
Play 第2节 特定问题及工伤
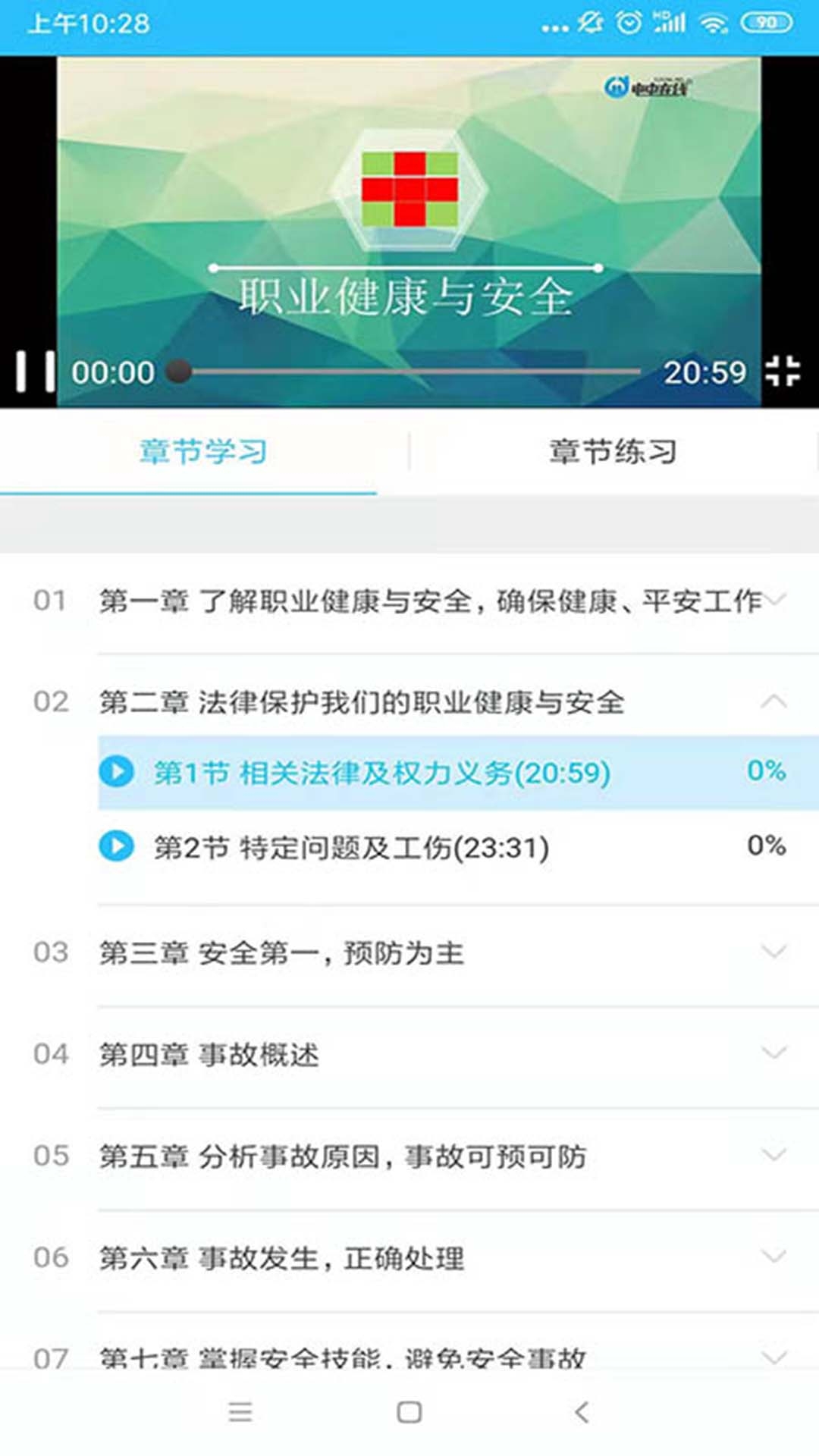point(117,846)
